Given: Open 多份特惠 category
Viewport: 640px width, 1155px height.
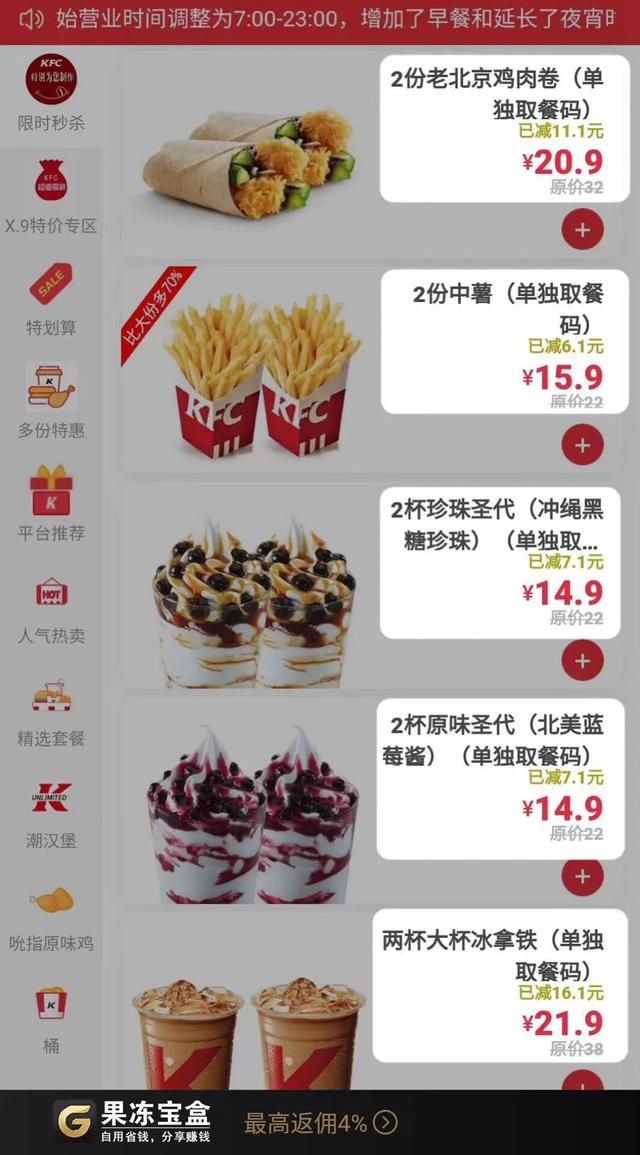Looking at the screenshot, I should [51, 402].
